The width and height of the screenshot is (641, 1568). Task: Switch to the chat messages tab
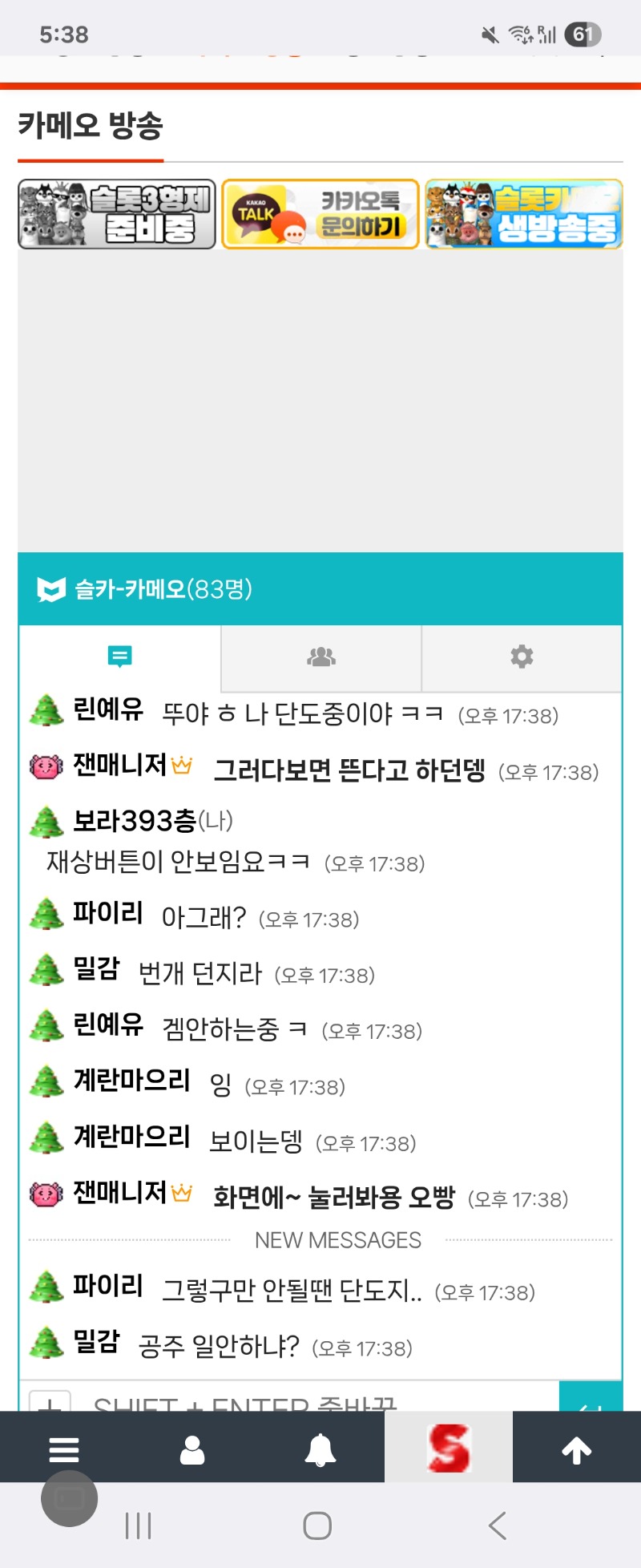(x=119, y=657)
